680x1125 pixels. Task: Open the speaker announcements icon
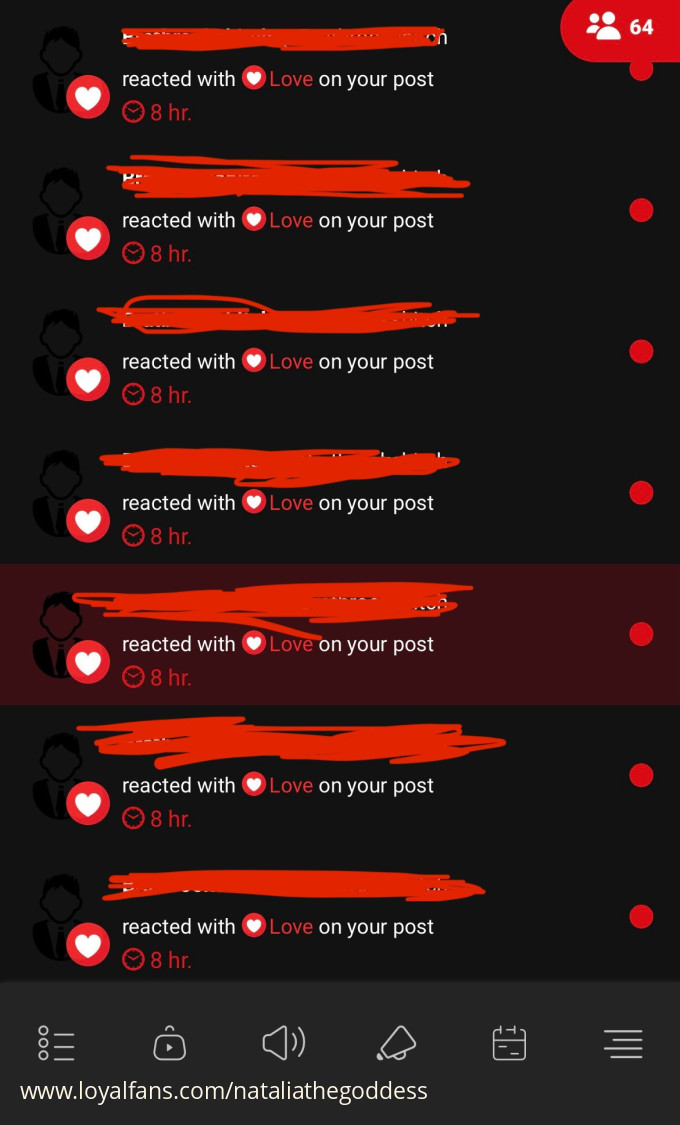[x=283, y=1043]
